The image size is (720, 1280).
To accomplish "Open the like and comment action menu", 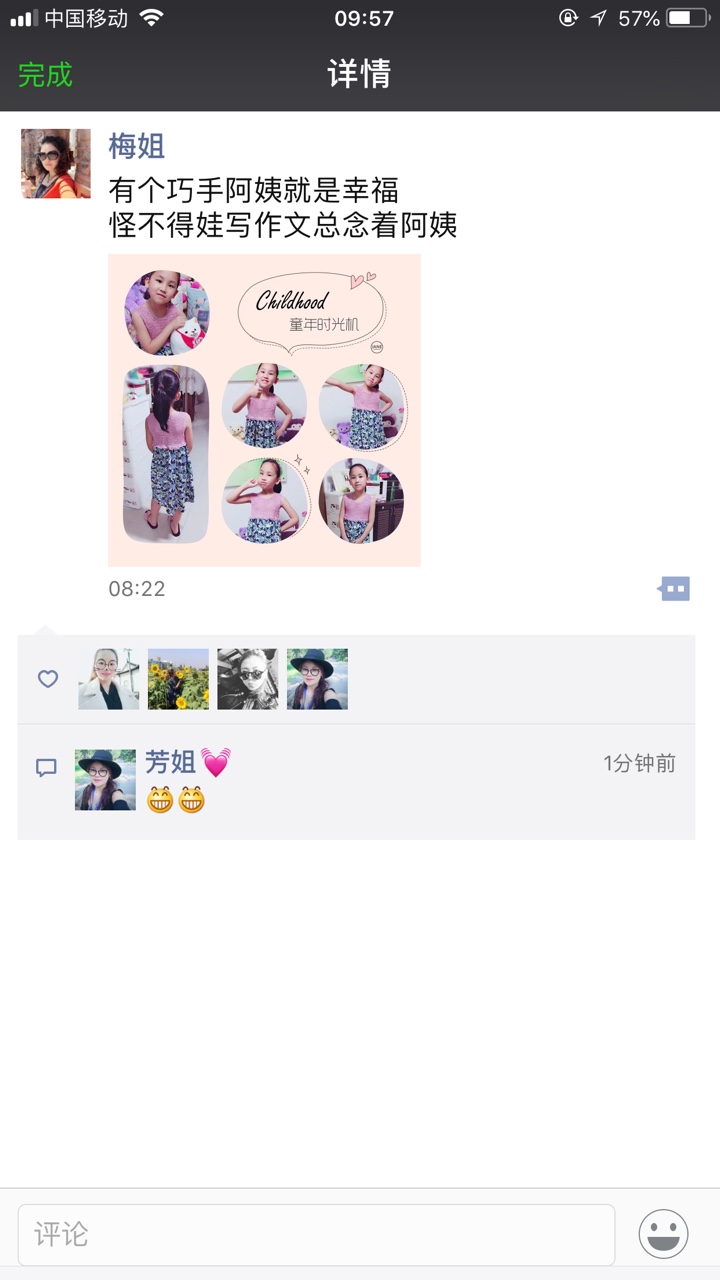I will tap(675, 589).
